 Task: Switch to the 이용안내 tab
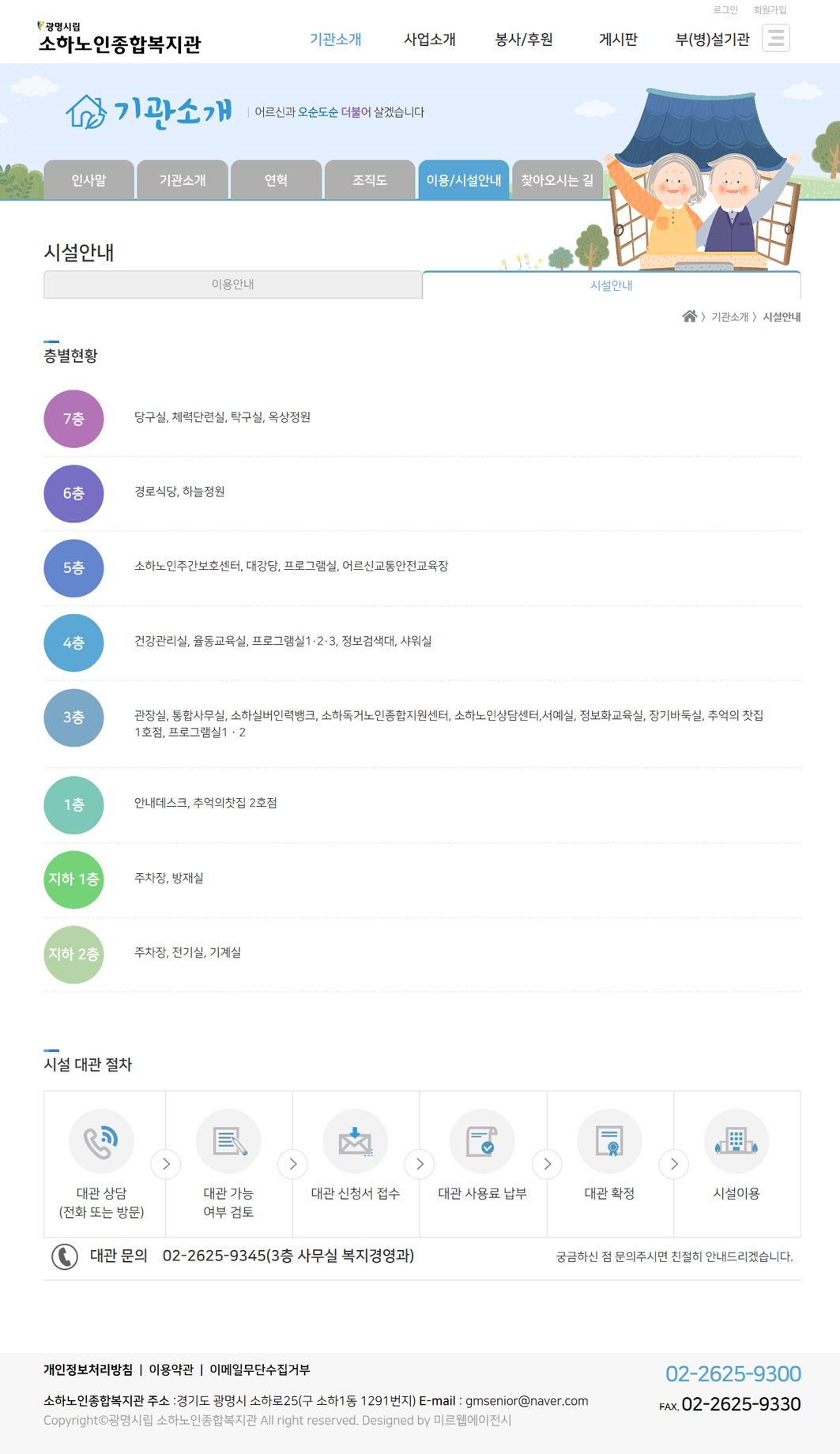coord(234,283)
